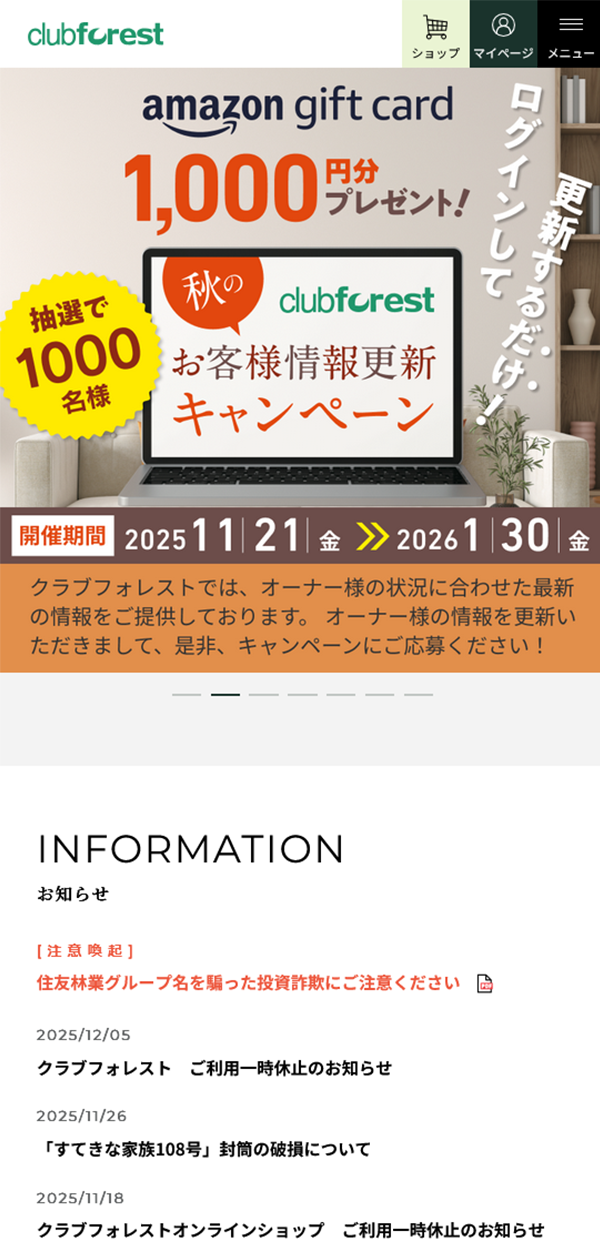Open the 投資詐欺にご注意ください warning notice
Screen dimensions: 600x1260
[248, 983]
